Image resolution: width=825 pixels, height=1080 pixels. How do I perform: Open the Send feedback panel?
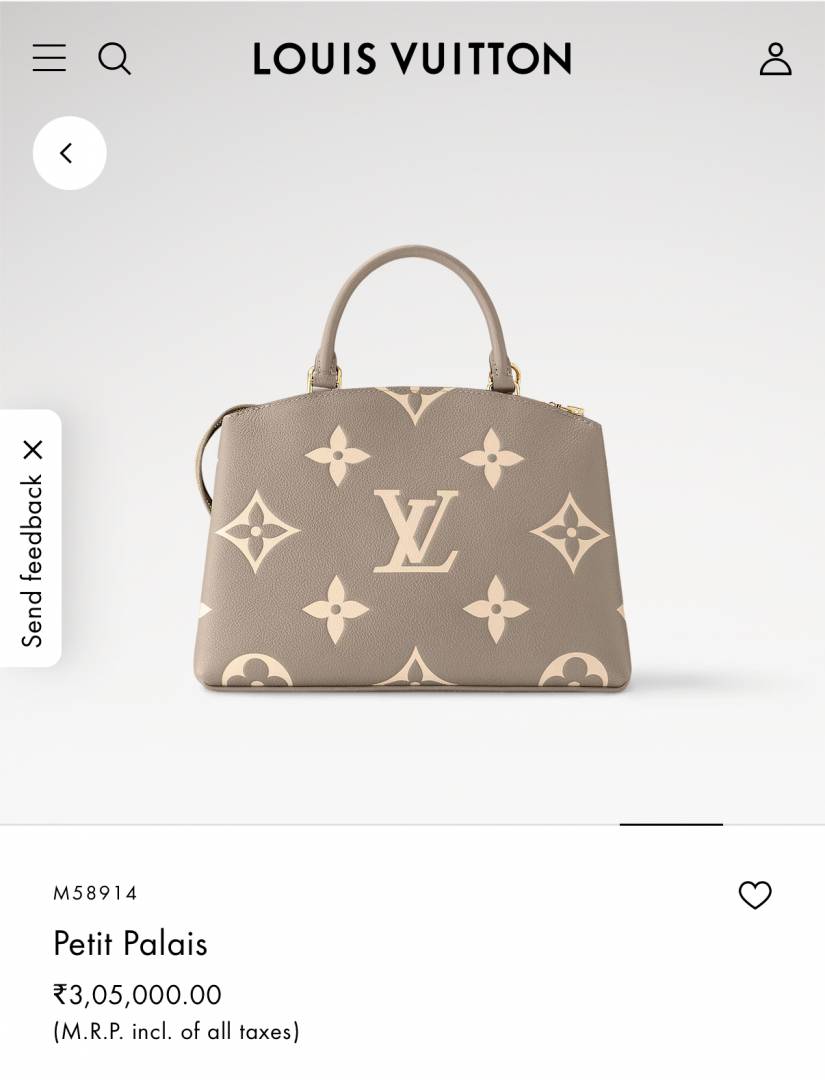(x=32, y=560)
